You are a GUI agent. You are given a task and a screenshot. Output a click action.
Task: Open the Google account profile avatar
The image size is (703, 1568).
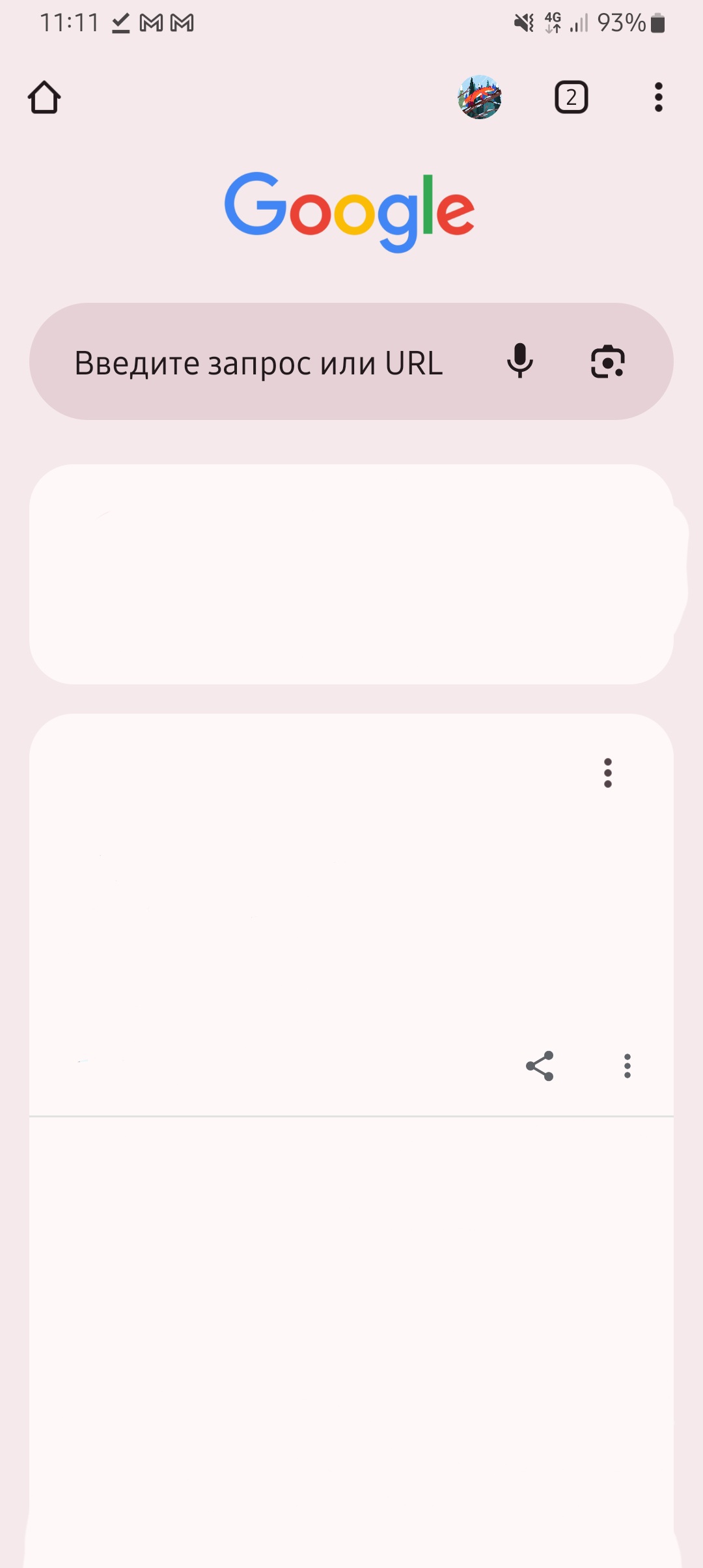pos(480,98)
